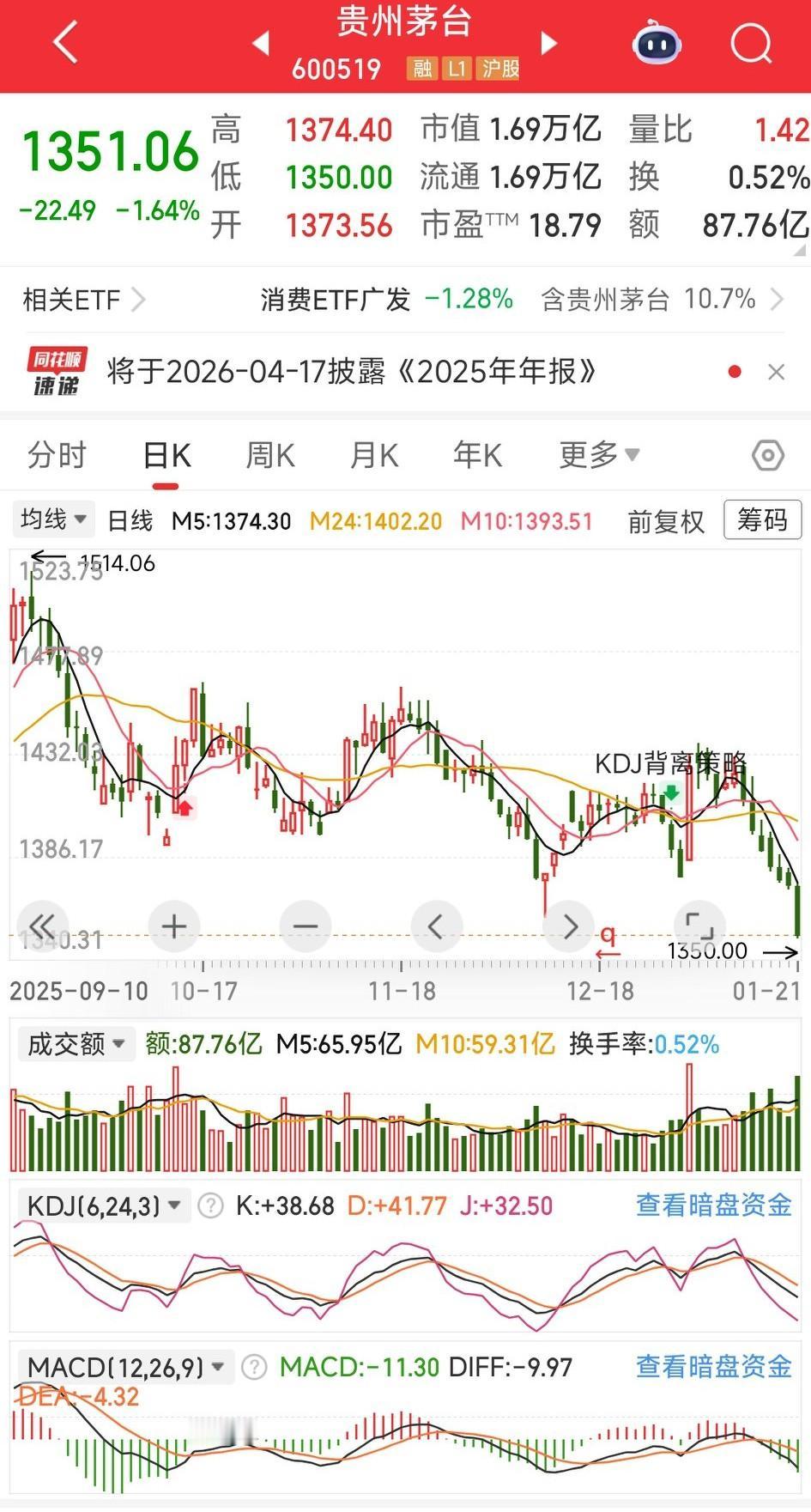Open the 均线 moving average dropdown
811x1512 pixels.
coord(52,519)
